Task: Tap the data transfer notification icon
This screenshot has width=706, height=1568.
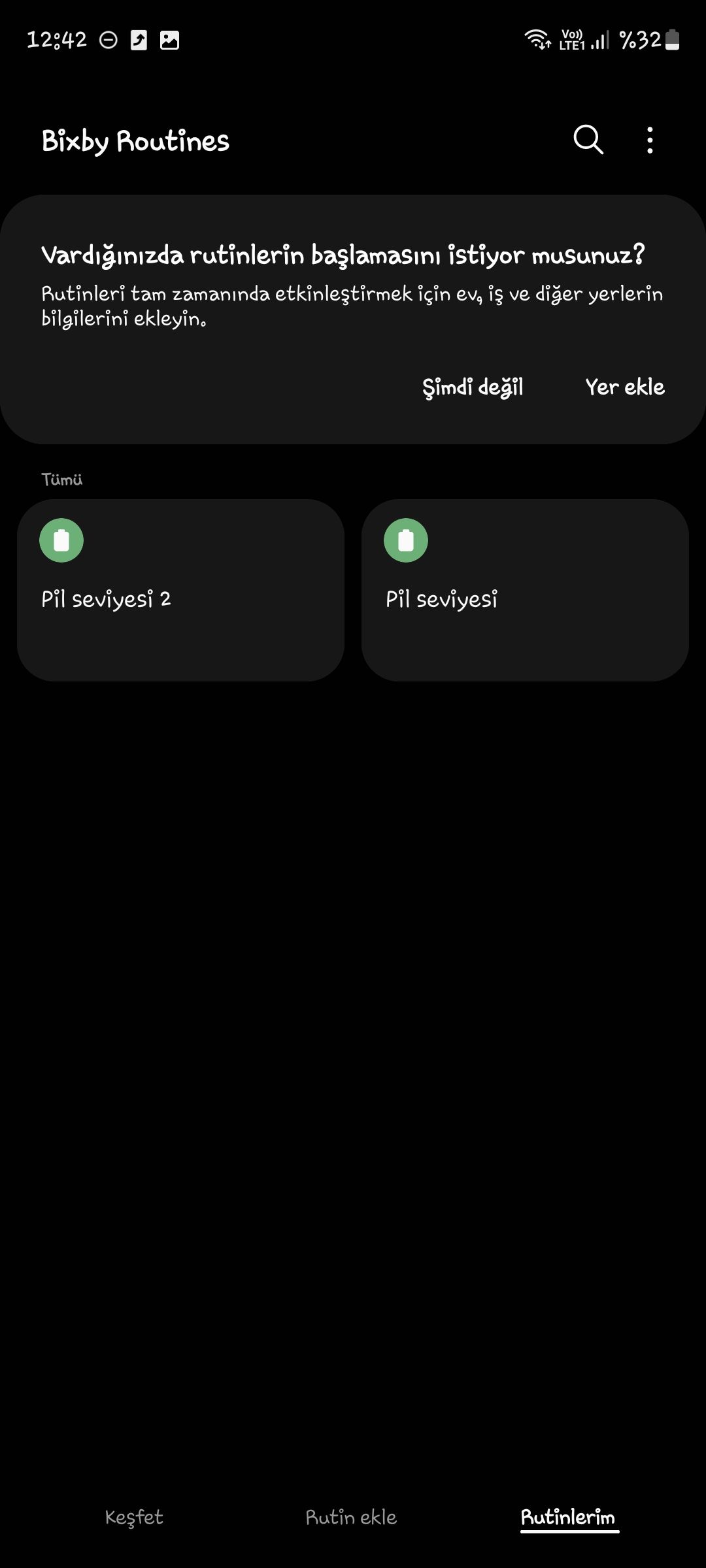Action: tap(139, 41)
